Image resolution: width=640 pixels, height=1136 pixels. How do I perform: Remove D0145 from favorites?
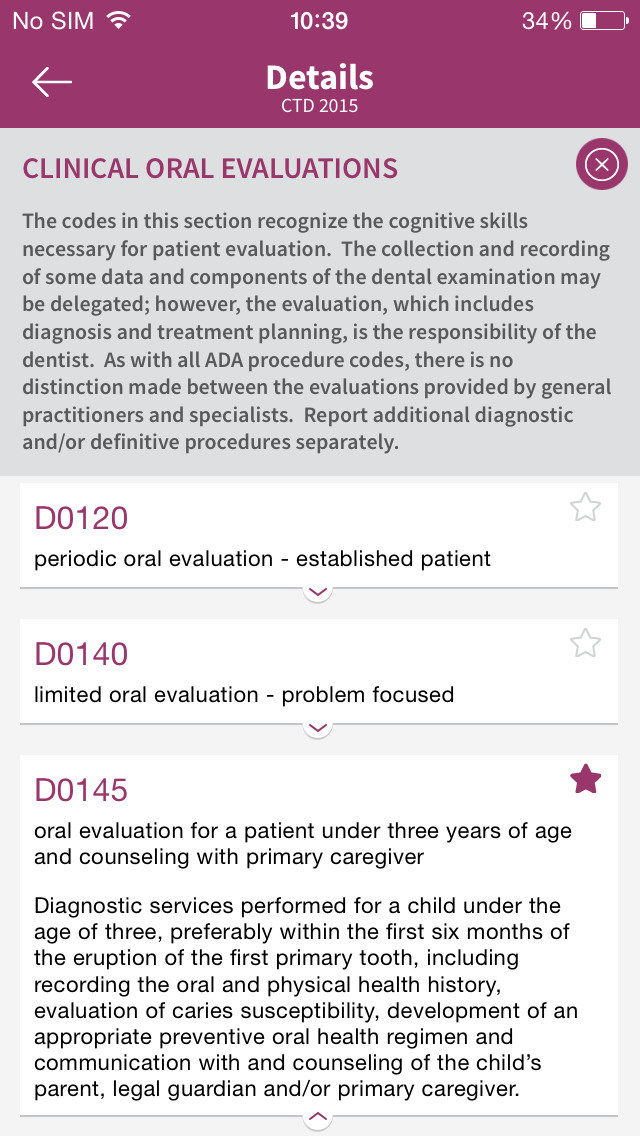click(x=585, y=780)
